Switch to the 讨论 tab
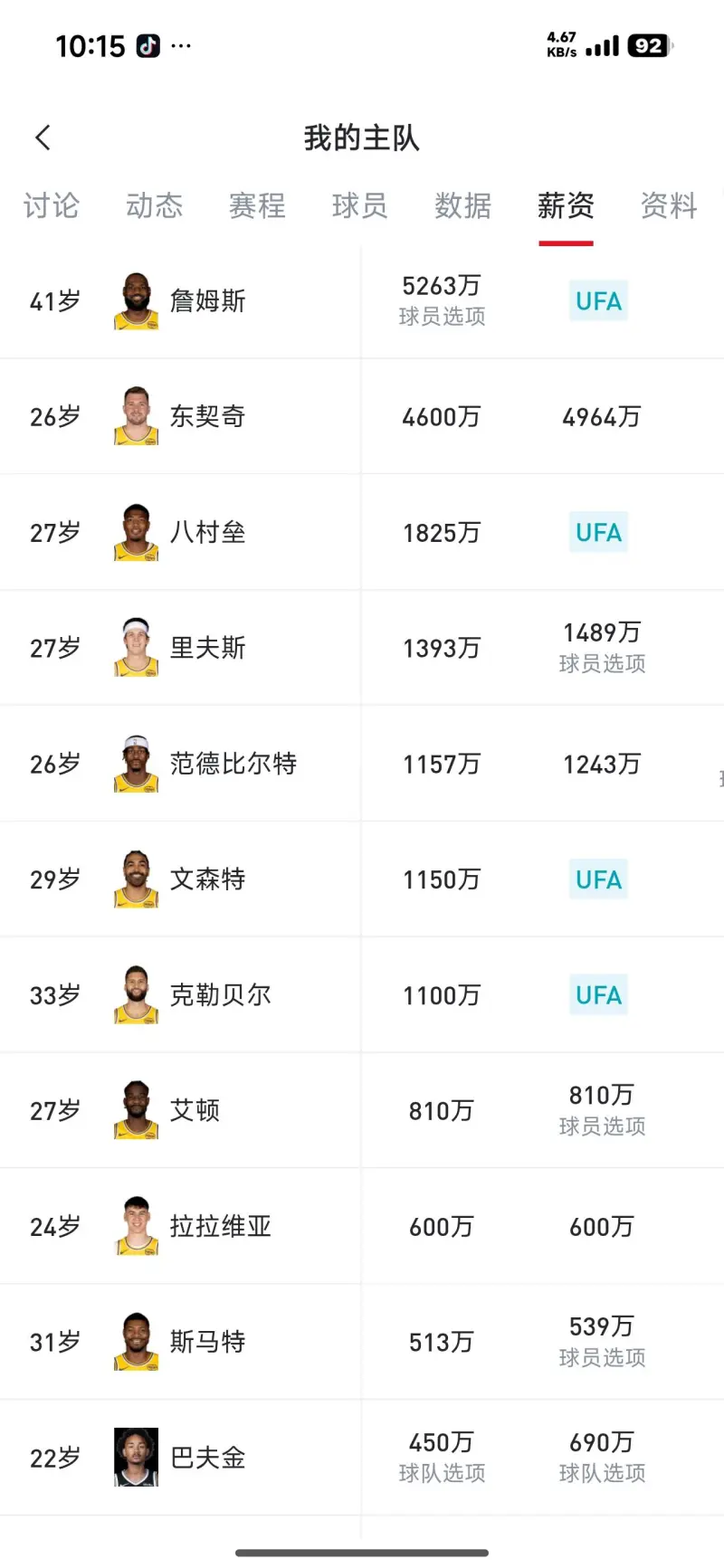Screen dimensions: 724x1568 click(x=52, y=206)
